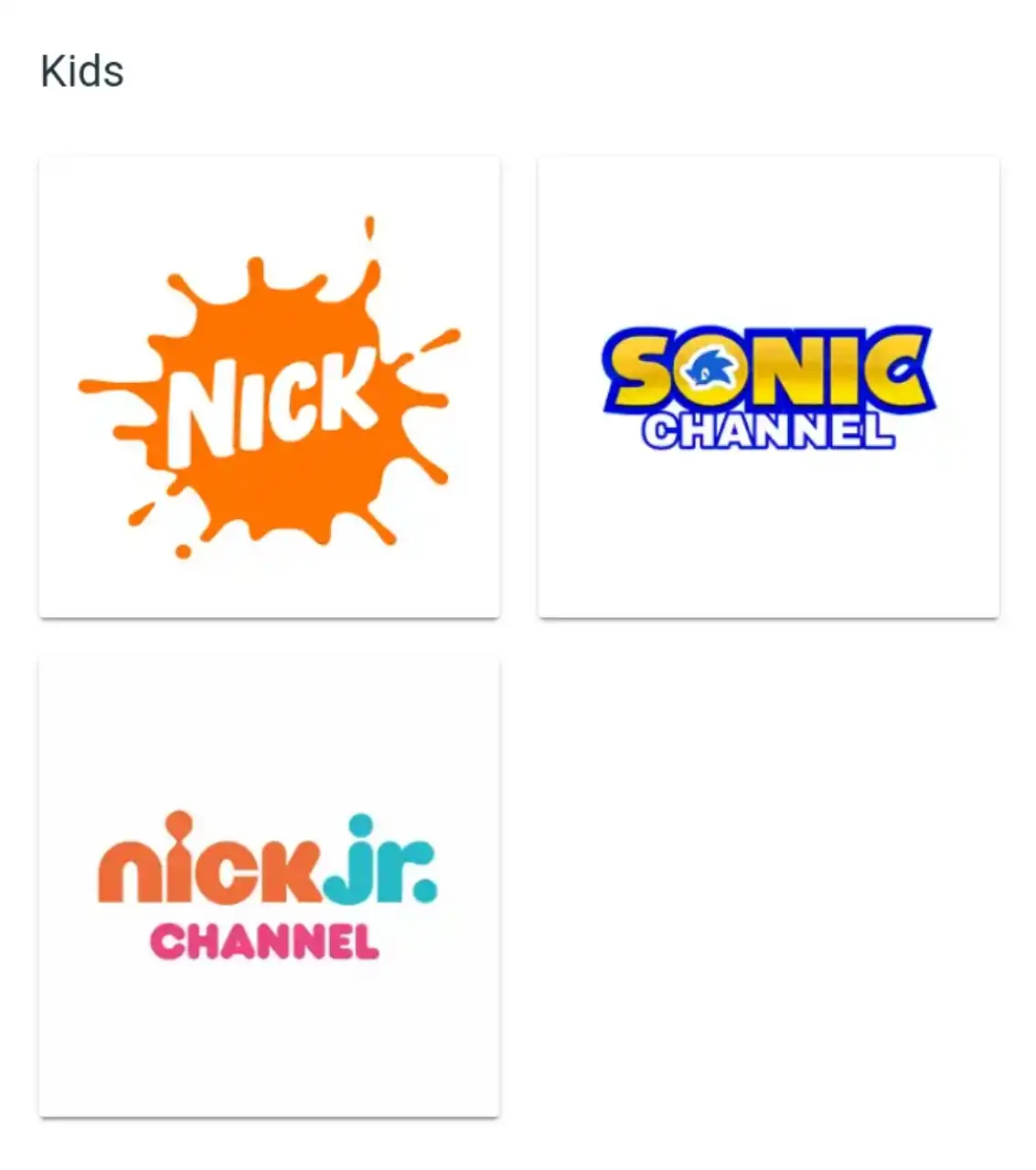
Task: Open the Nick channel card
Action: [x=269, y=388]
